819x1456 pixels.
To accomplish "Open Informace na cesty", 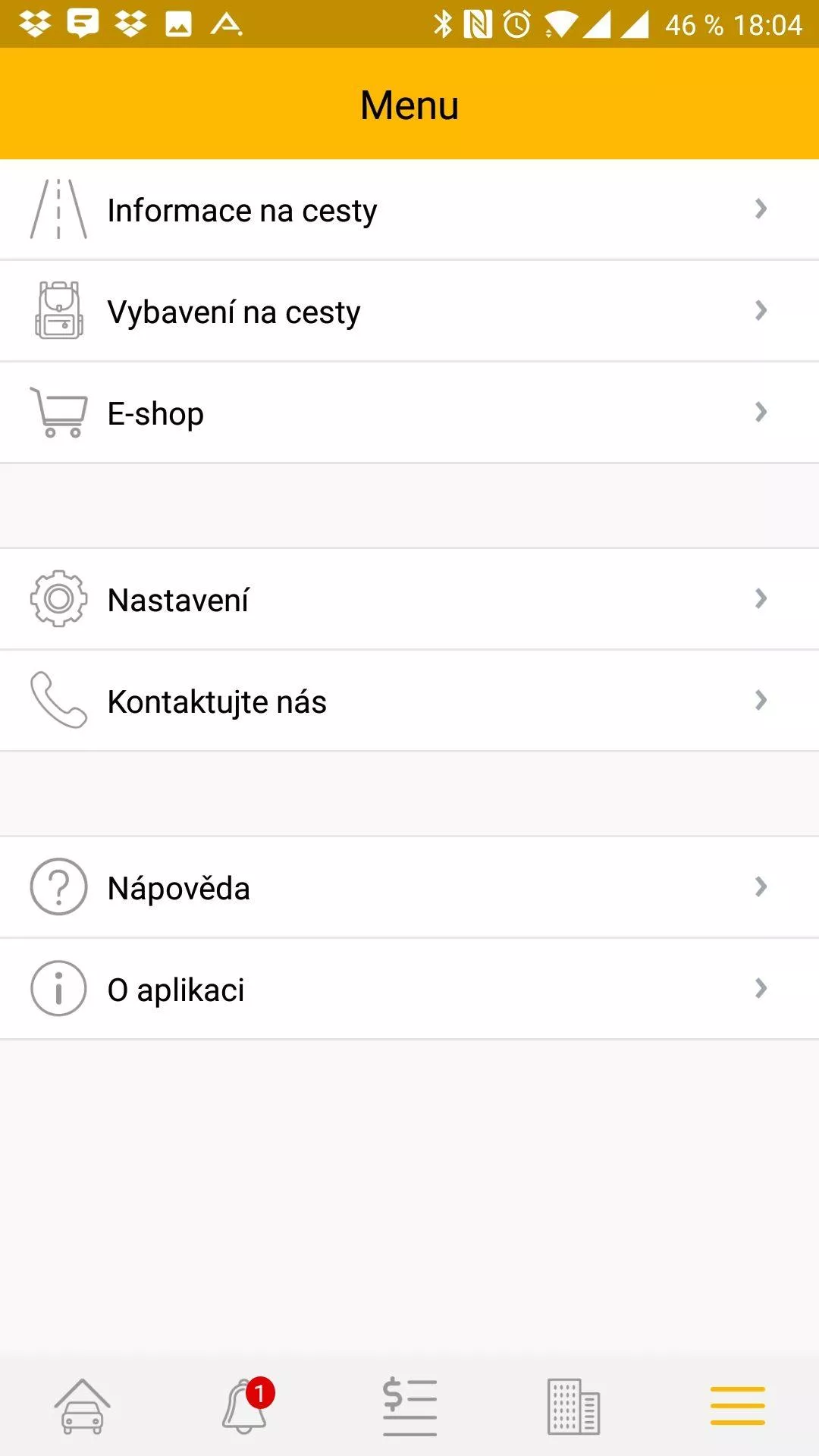I will tap(409, 209).
